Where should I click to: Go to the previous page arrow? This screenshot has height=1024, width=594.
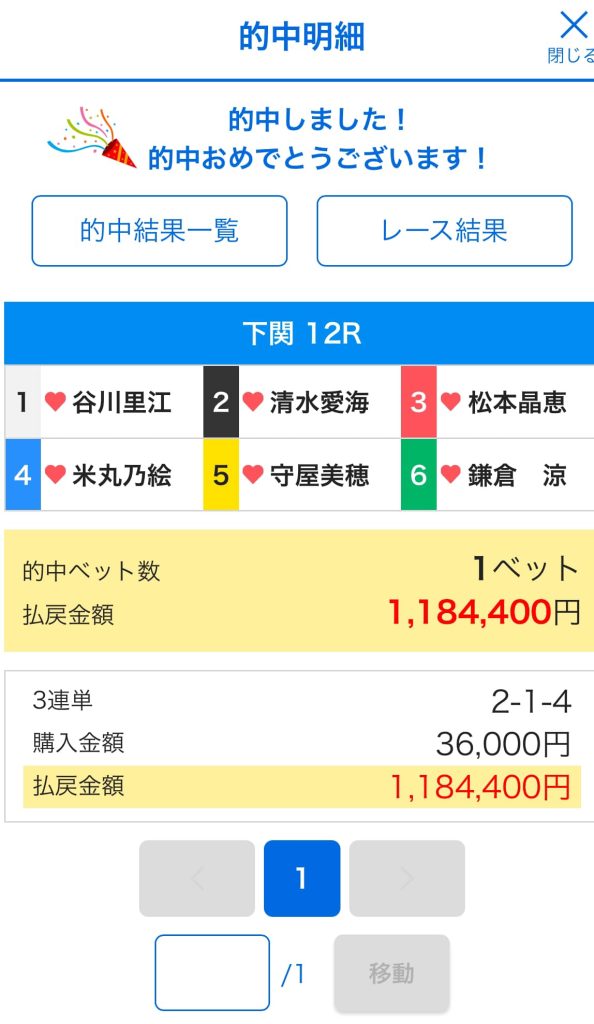196,878
